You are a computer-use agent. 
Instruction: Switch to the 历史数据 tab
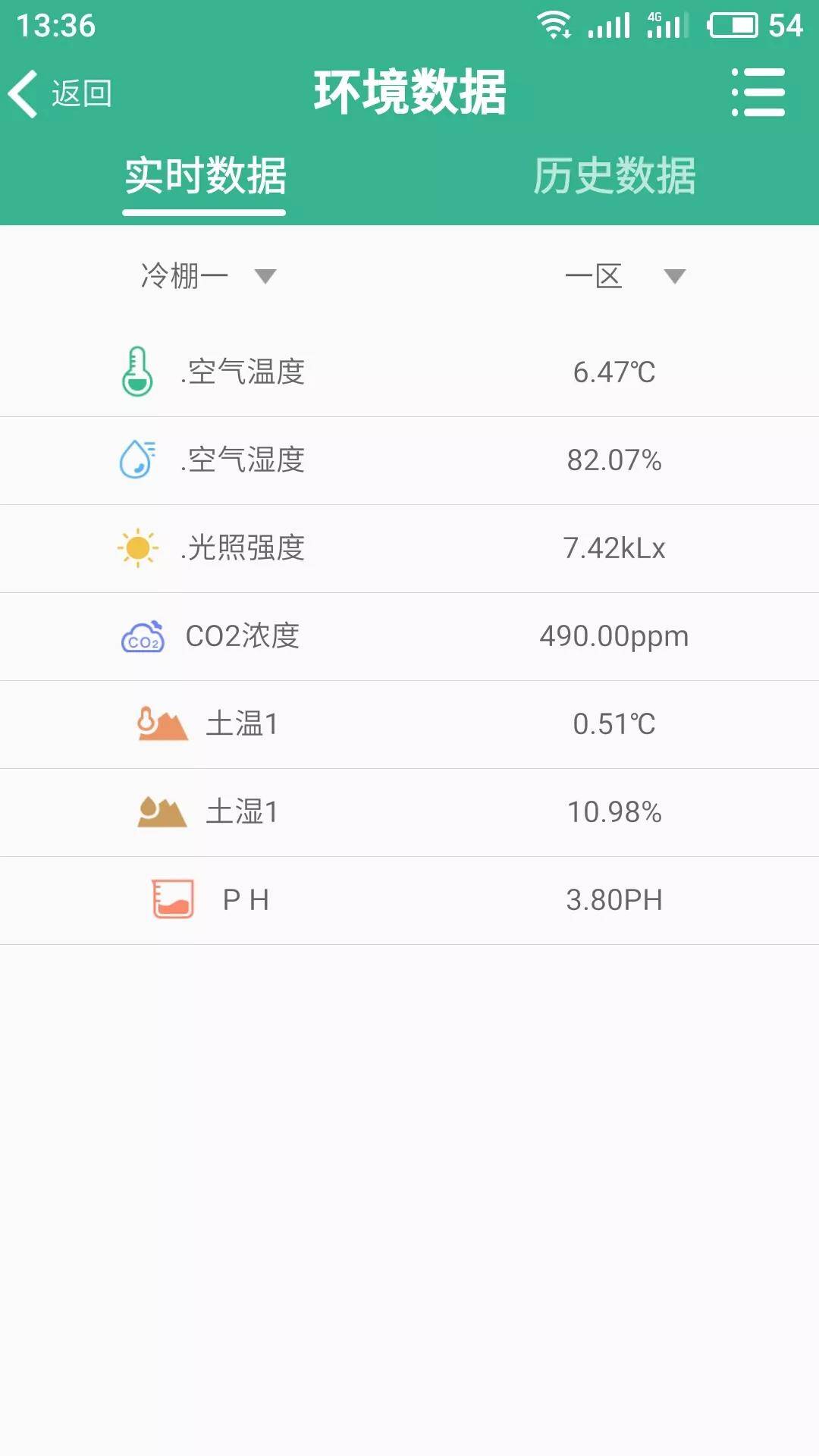coord(614,176)
